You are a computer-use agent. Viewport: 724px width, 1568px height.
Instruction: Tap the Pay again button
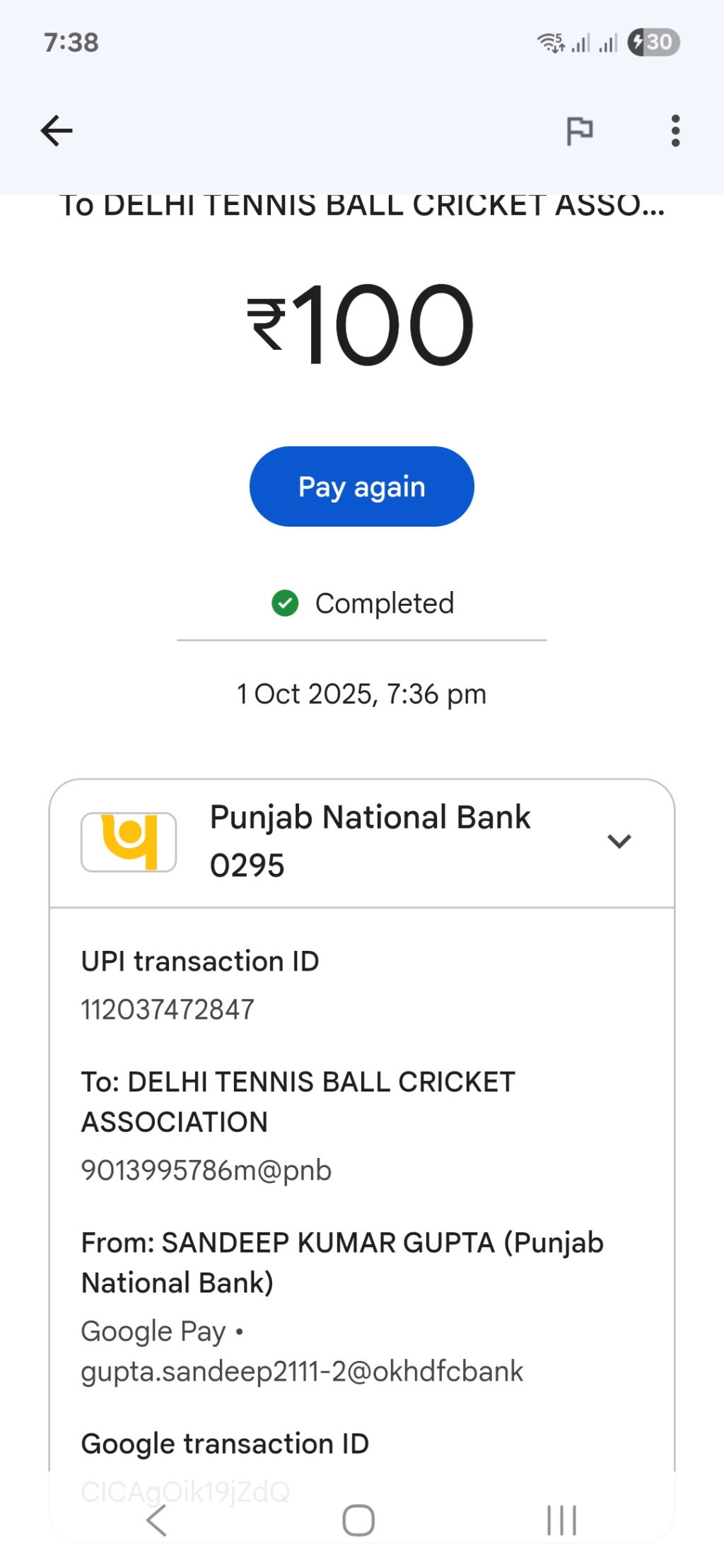coord(361,486)
